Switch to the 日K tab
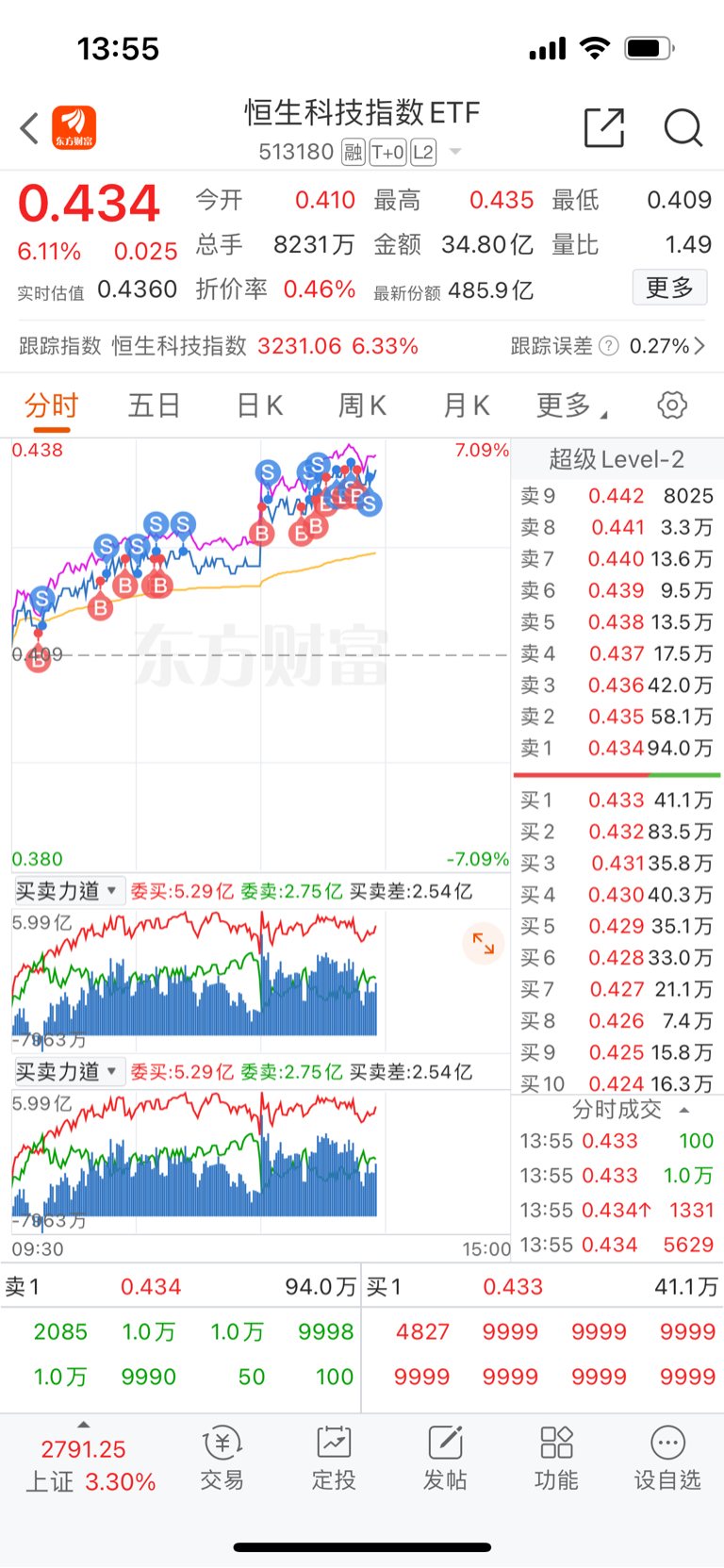Viewport: 724px width, 1568px height. pyautogui.click(x=259, y=404)
